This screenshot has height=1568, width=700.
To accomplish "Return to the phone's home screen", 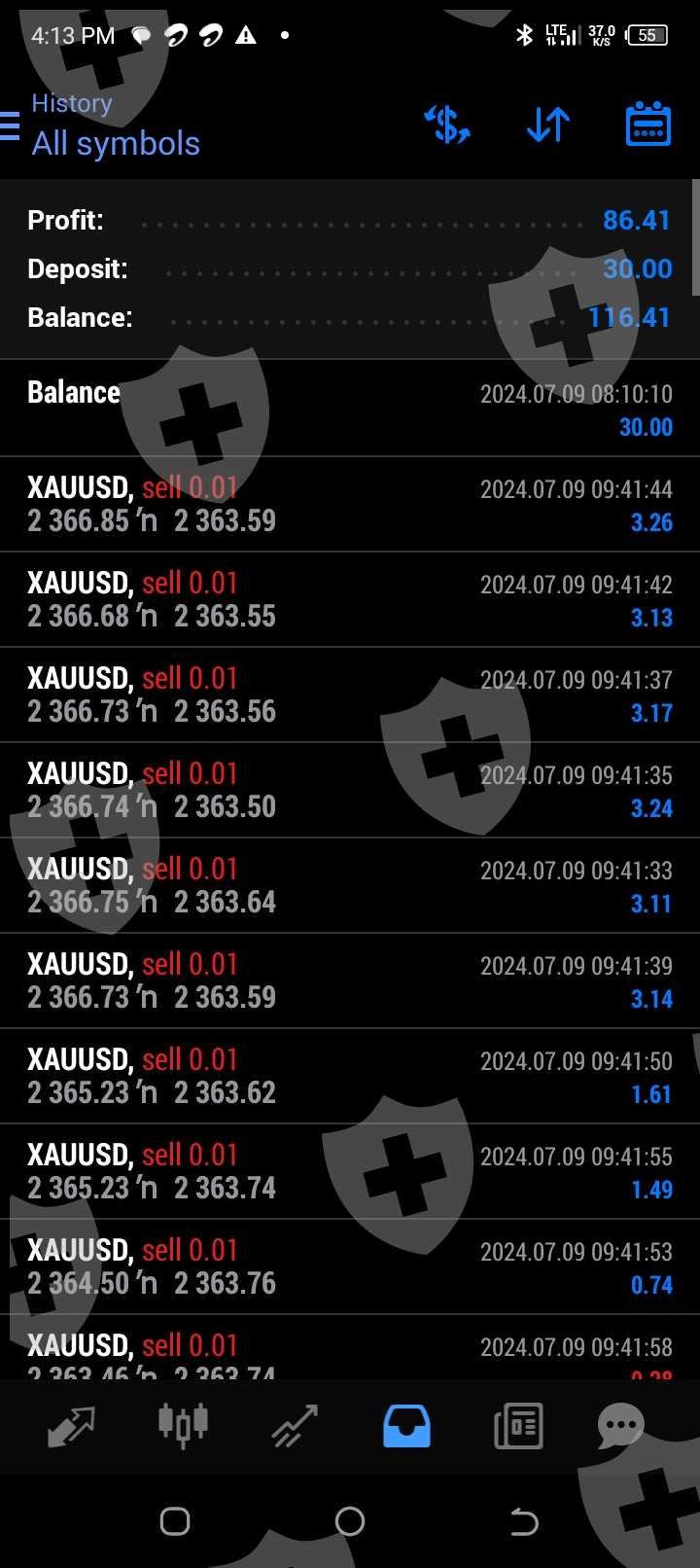I will (x=350, y=1520).
